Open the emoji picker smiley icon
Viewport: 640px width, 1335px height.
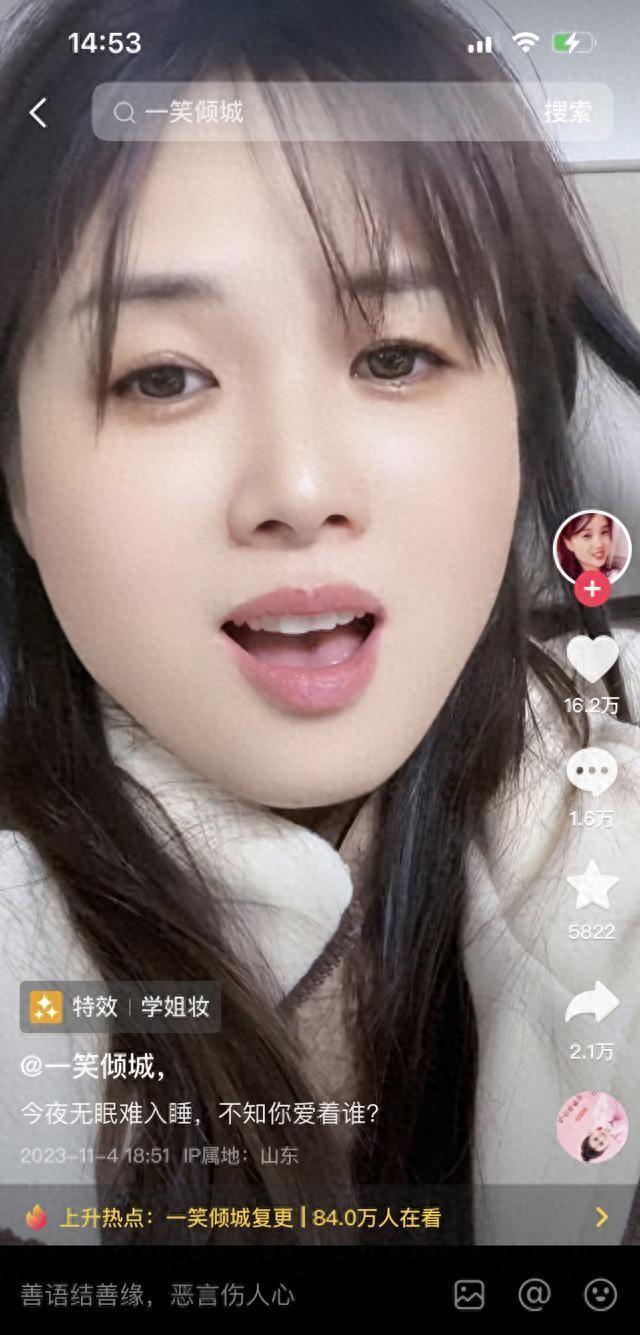[x=600, y=1295]
